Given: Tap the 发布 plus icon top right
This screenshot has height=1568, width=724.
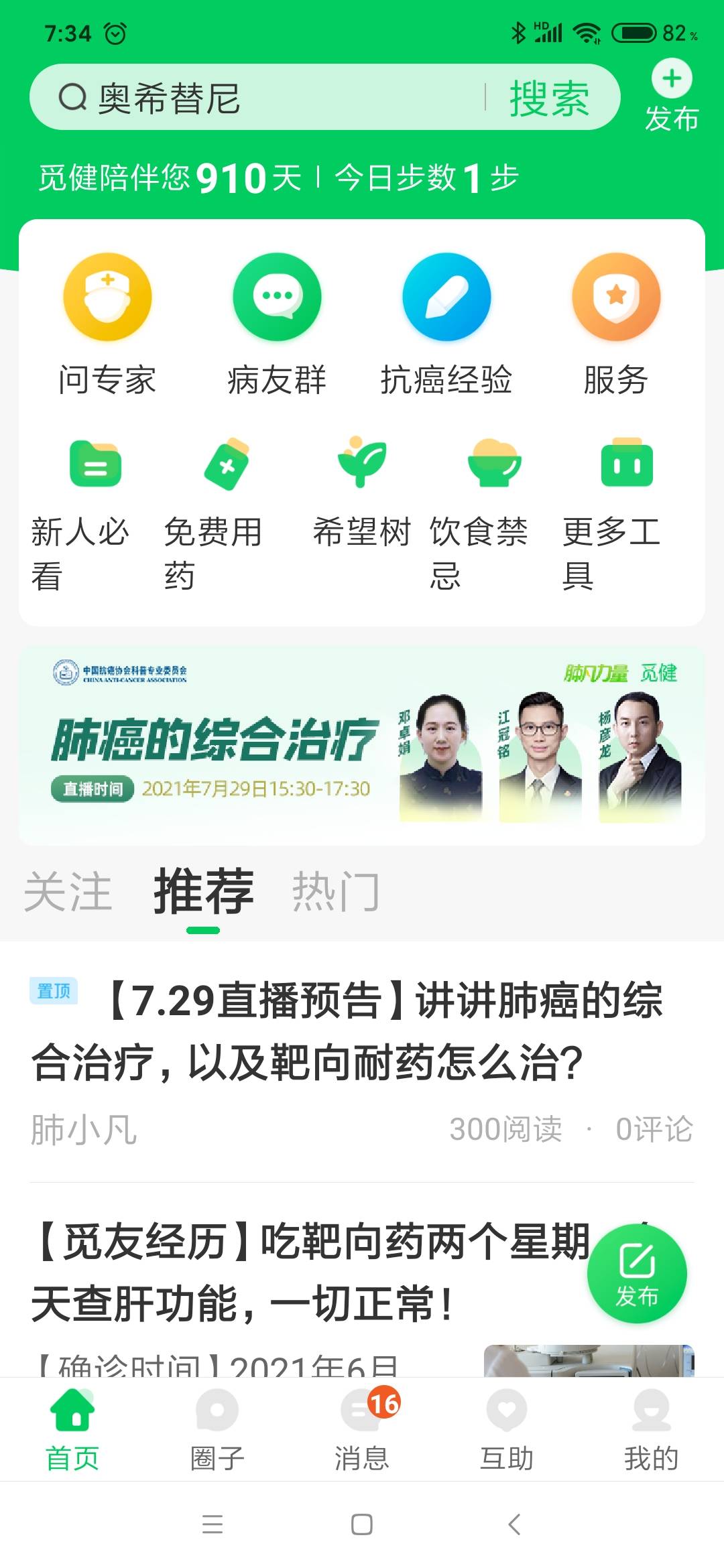Looking at the screenshot, I should point(671,79).
